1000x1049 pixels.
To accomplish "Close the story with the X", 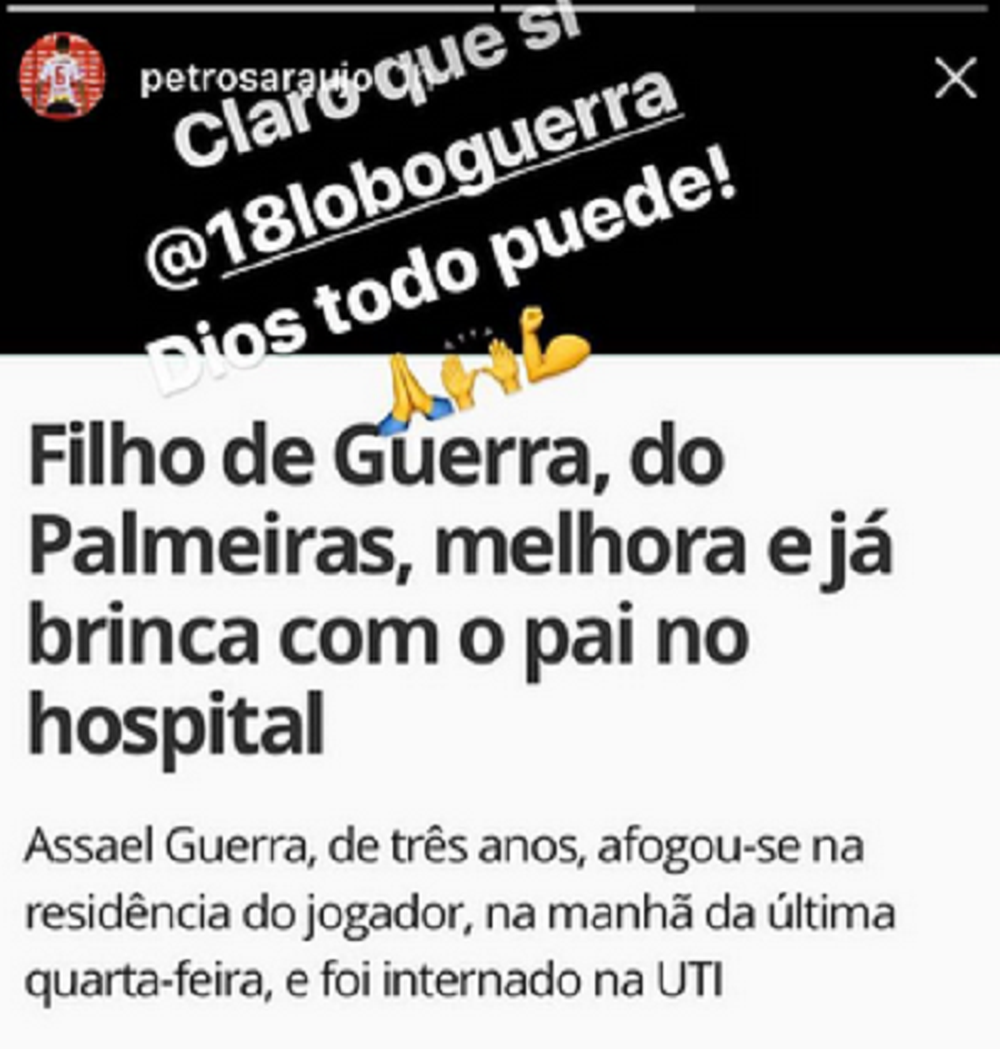I will [955, 79].
